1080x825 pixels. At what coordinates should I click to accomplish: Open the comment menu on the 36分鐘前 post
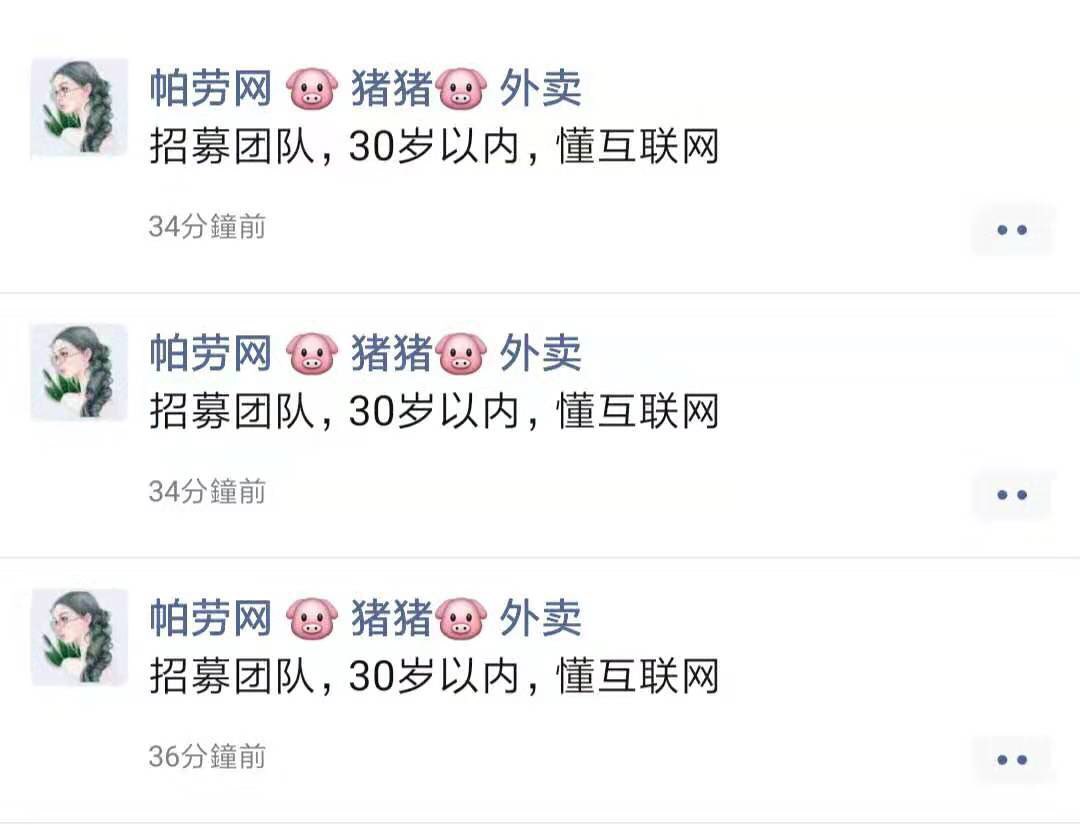coord(1012,760)
